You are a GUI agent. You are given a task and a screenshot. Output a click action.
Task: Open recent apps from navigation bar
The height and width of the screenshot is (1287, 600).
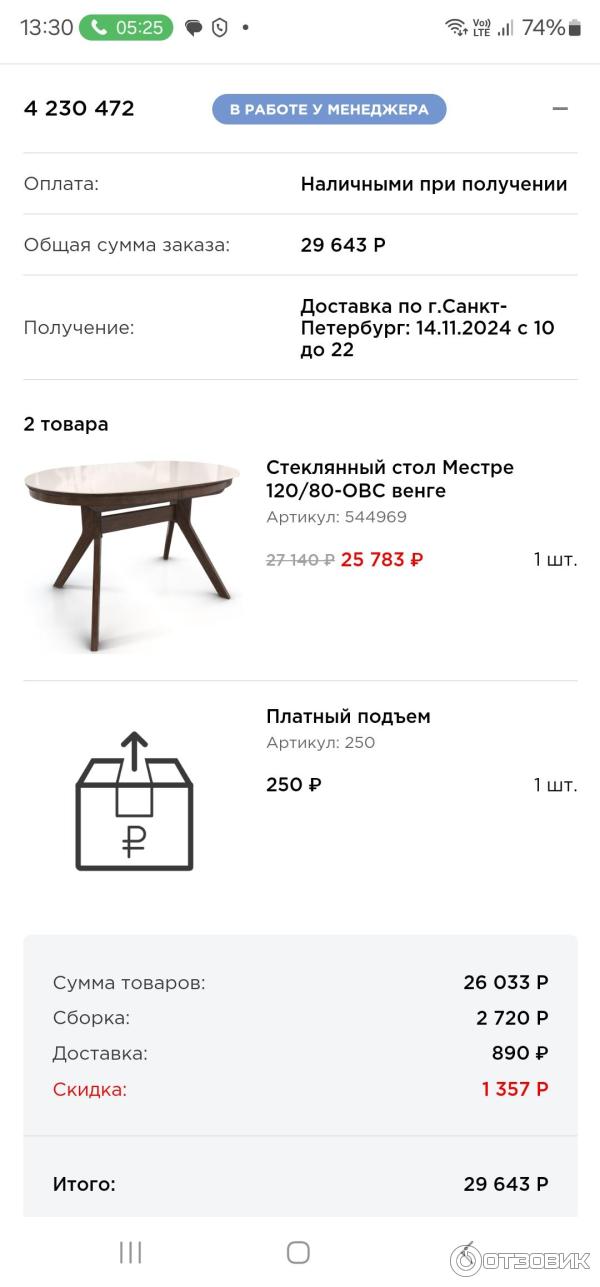131,1252
